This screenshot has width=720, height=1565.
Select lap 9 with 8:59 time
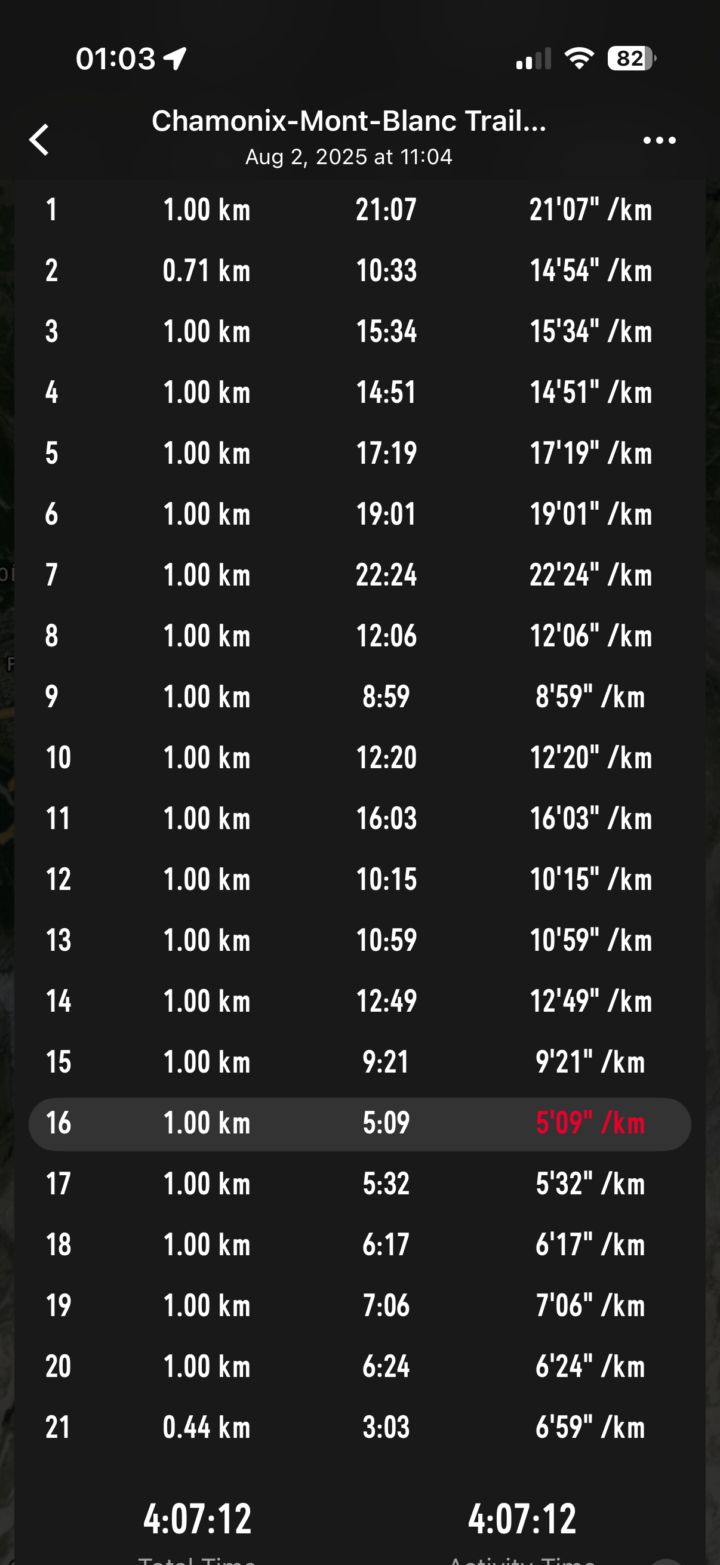click(360, 697)
